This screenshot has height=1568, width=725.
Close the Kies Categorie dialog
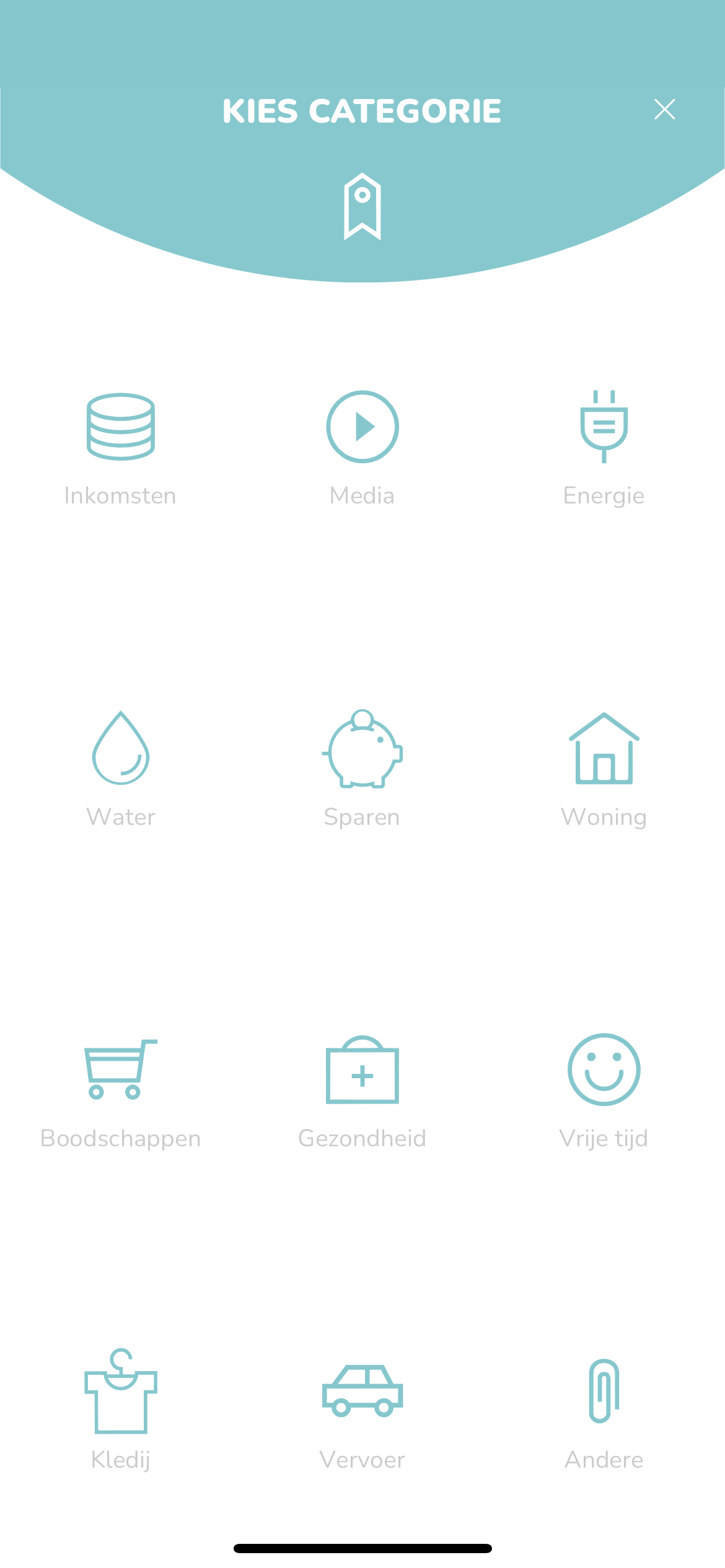(665, 110)
